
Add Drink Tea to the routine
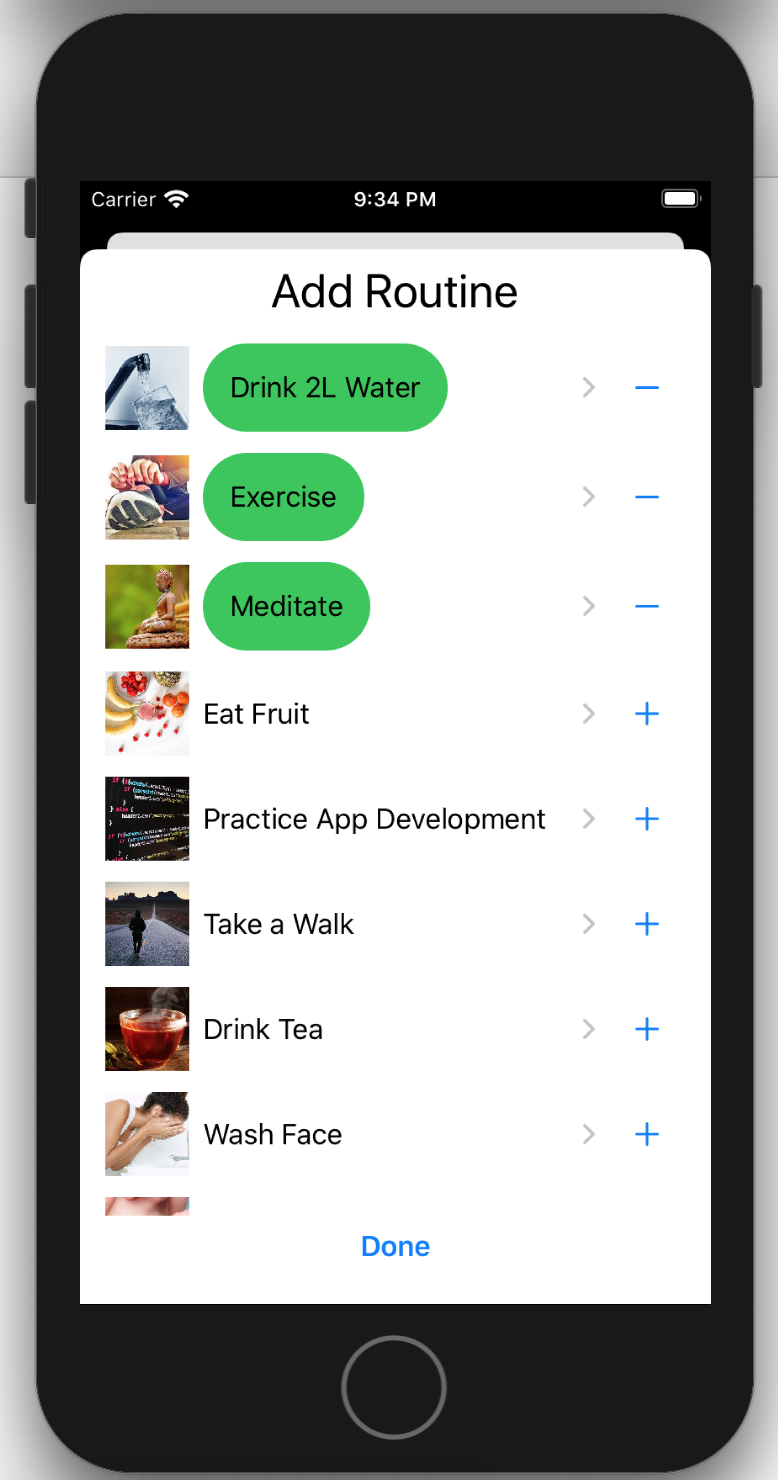pyautogui.click(x=647, y=1029)
